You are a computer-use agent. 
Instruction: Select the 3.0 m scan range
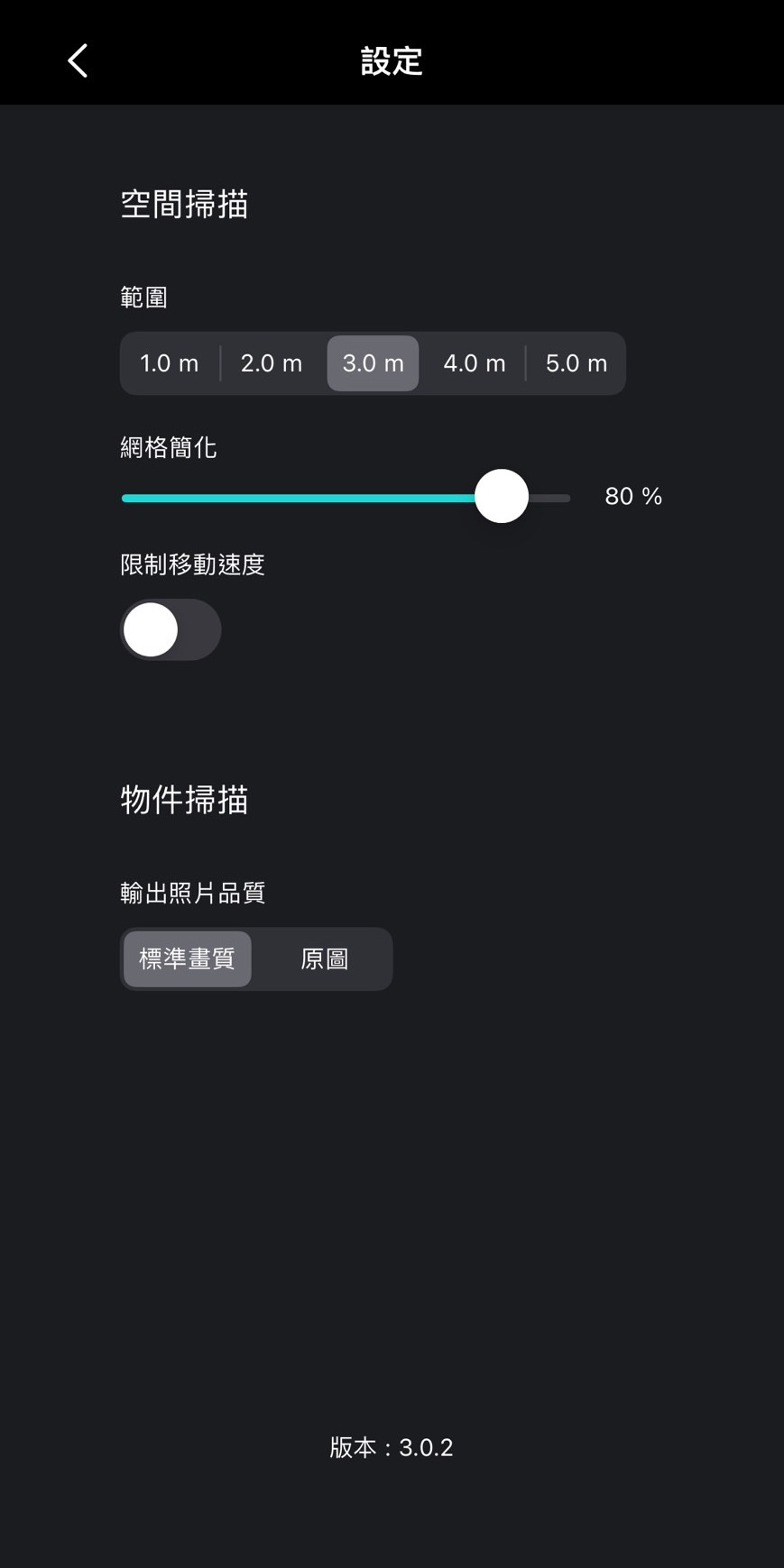373,363
